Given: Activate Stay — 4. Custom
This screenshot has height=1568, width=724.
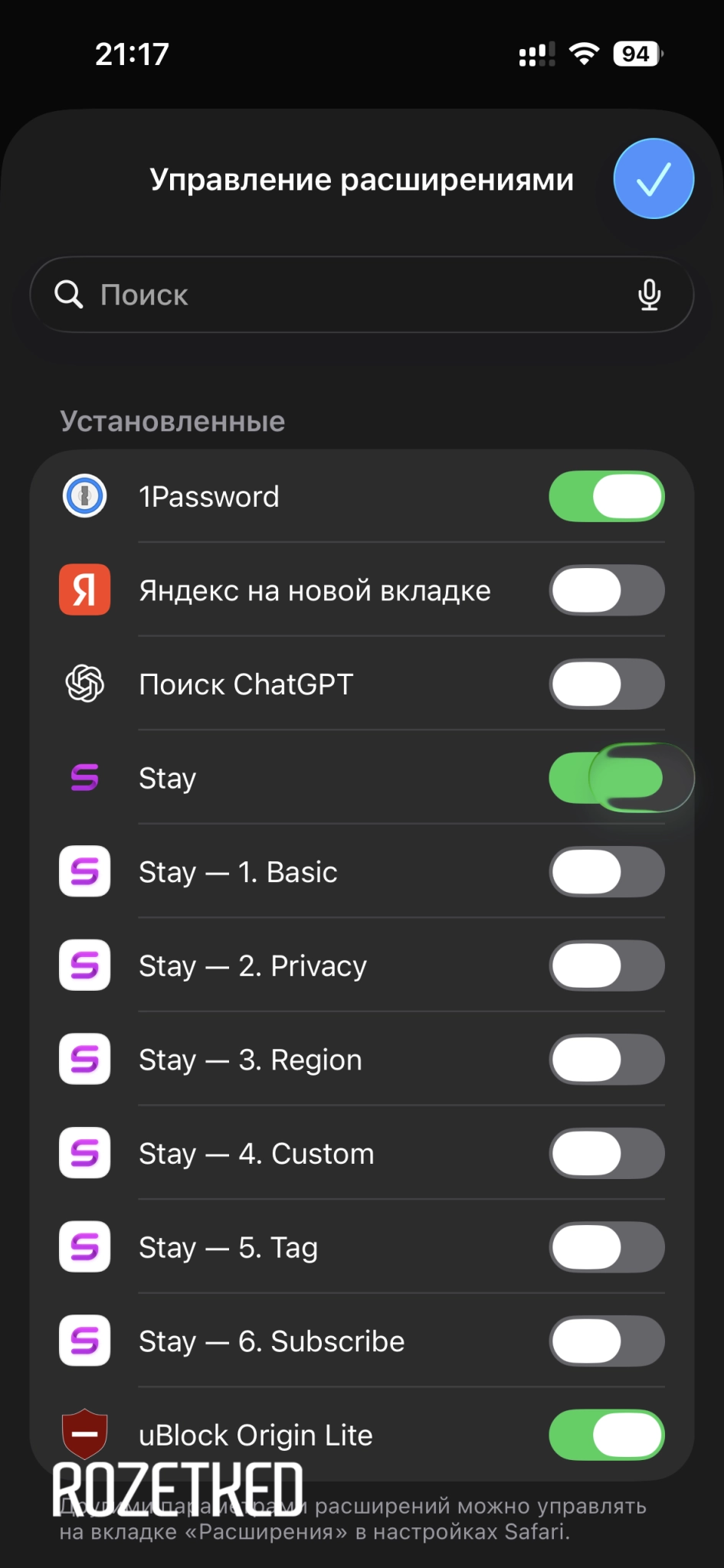Looking at the screenshot, I should coord(606,1154).
